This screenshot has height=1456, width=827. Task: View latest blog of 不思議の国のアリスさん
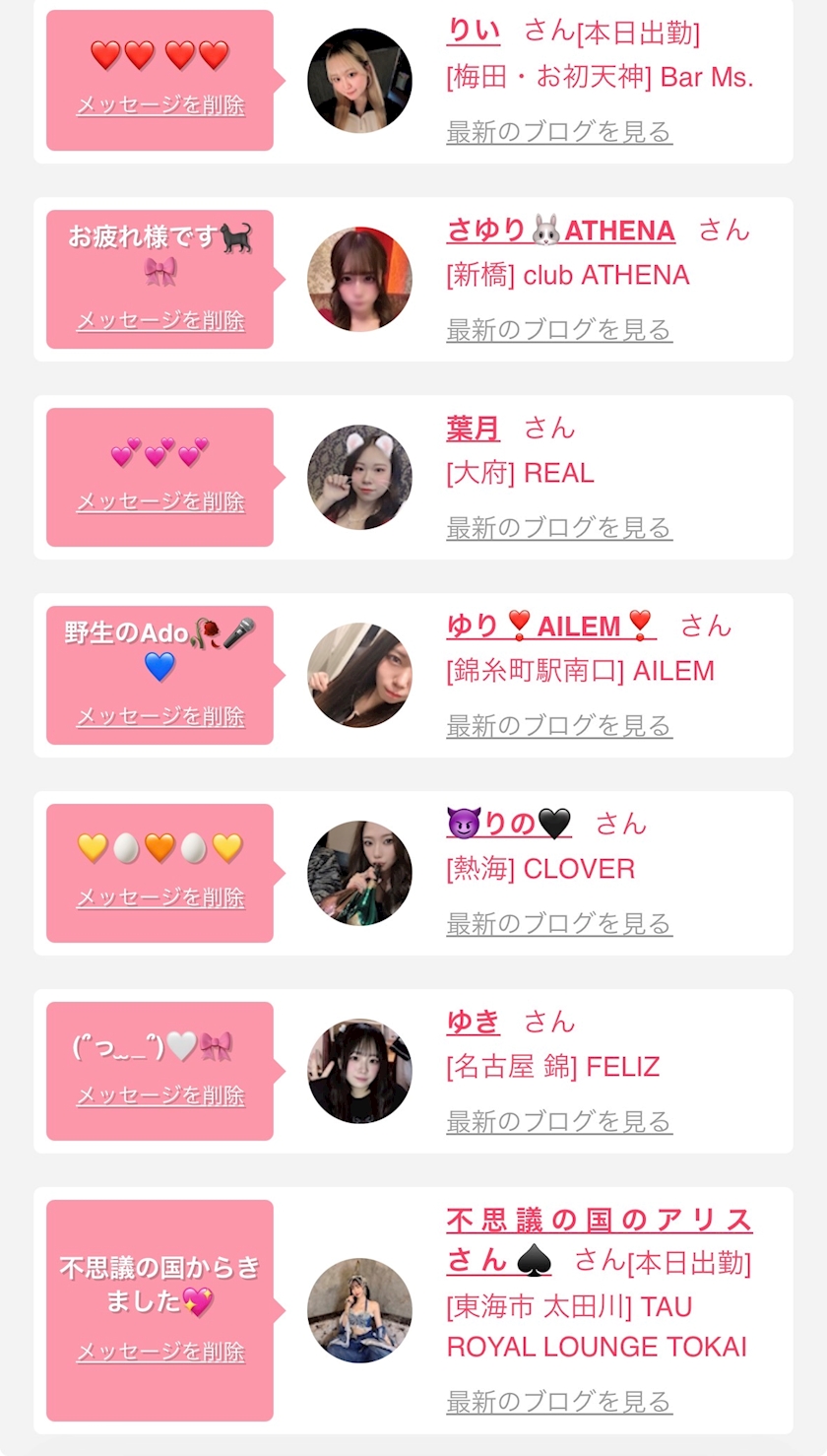[x=559, y=1401]
